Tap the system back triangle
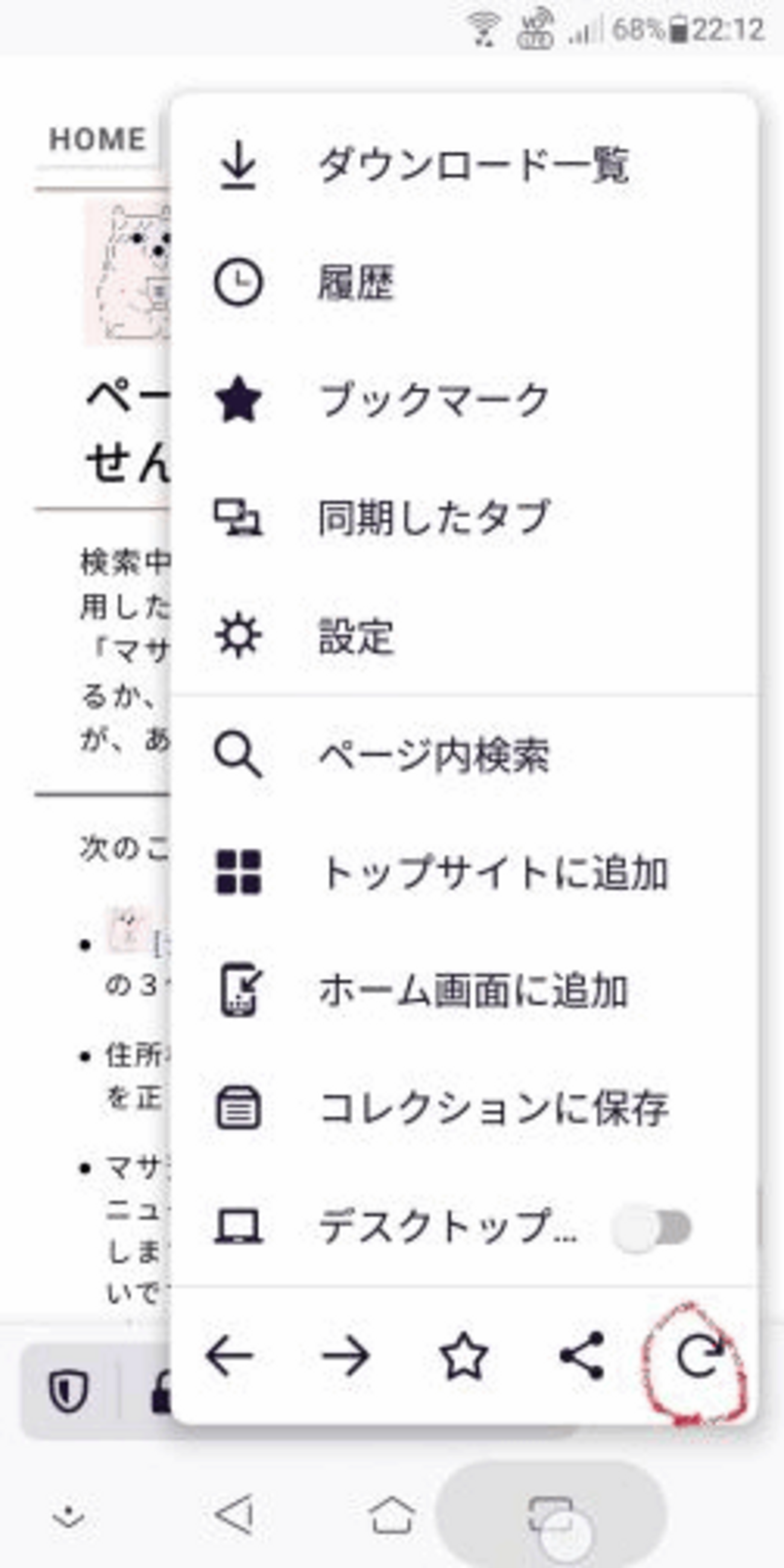This screenshot has height=1568, width=784. (235, 1514)
